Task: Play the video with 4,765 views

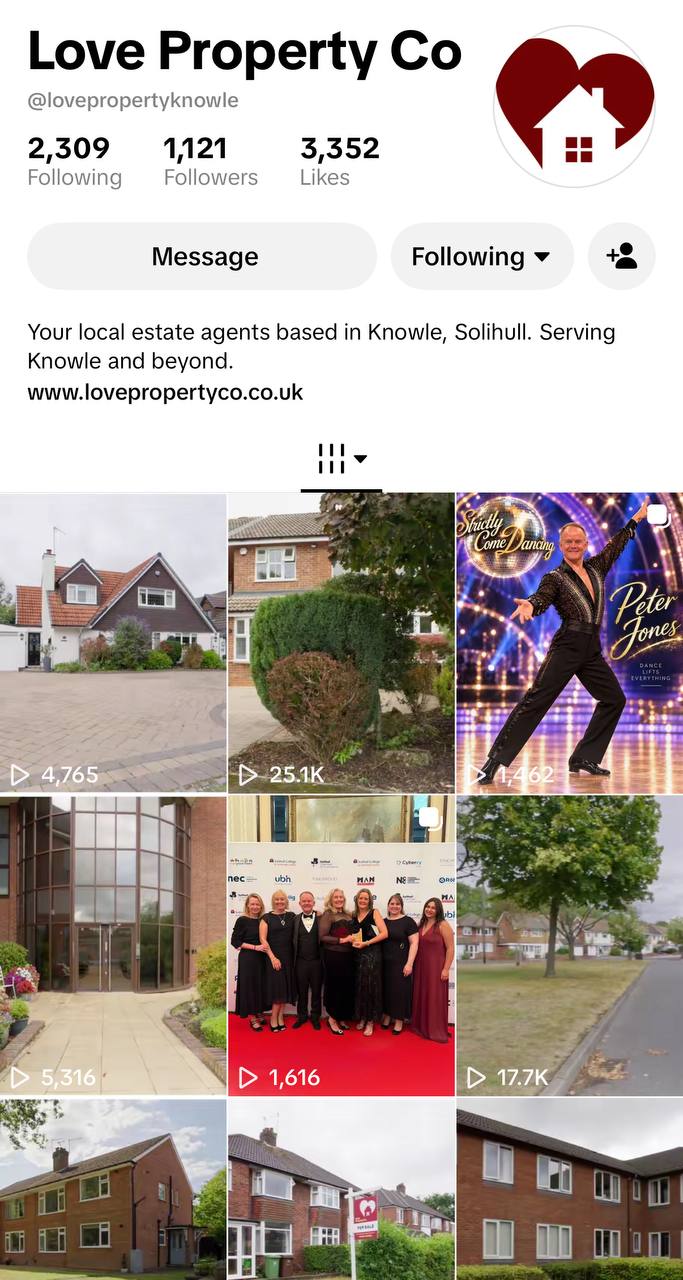Action: (113, 643)
